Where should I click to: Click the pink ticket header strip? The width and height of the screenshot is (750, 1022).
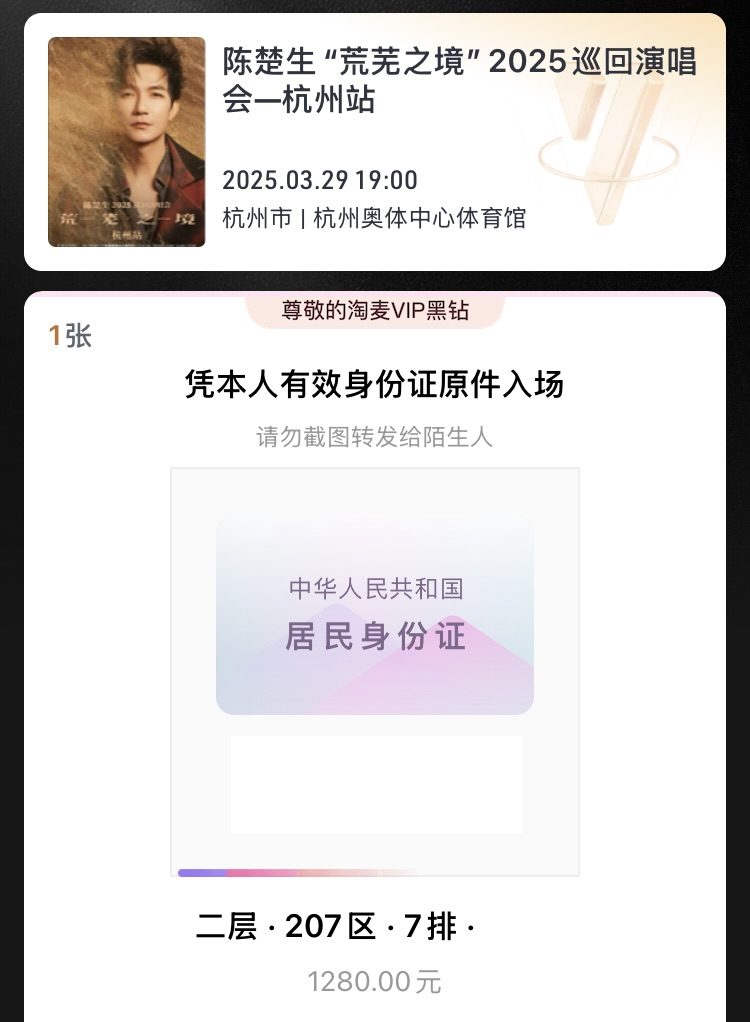click(x=375, y=296)
